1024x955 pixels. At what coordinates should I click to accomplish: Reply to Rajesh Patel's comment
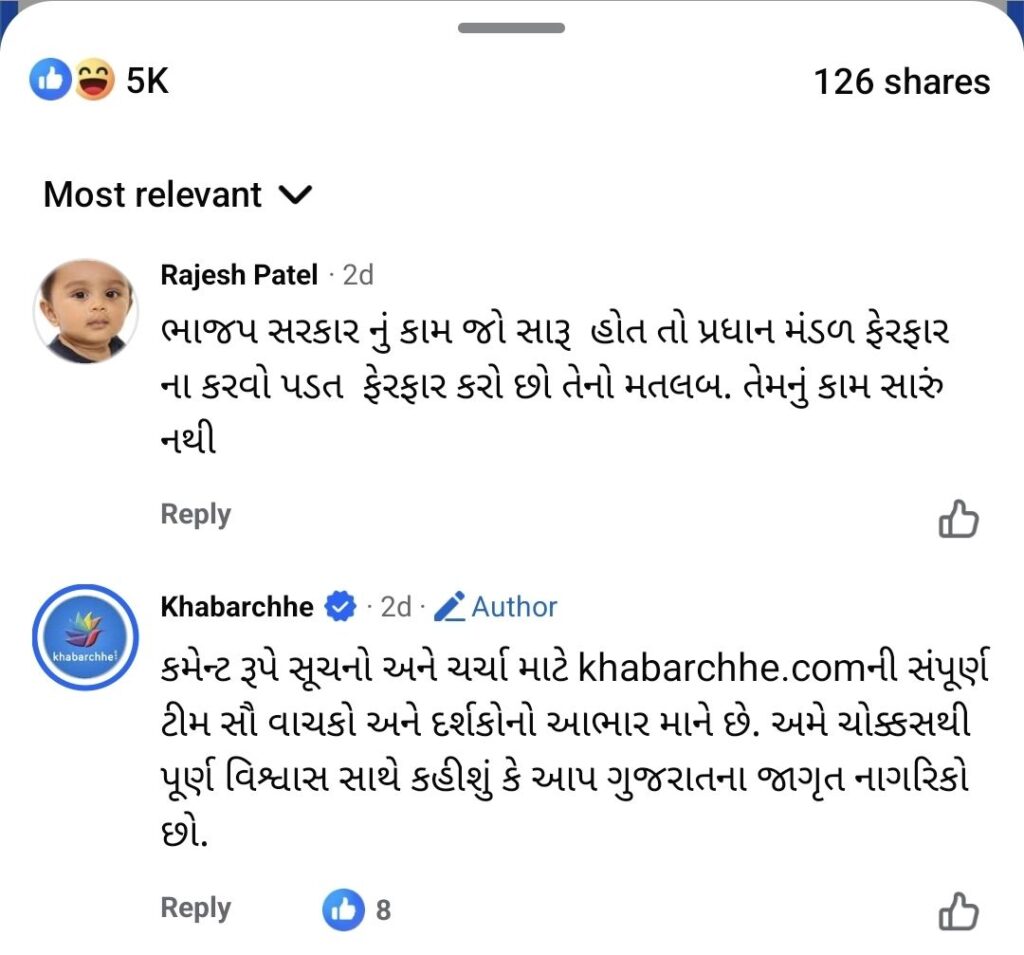196,514
